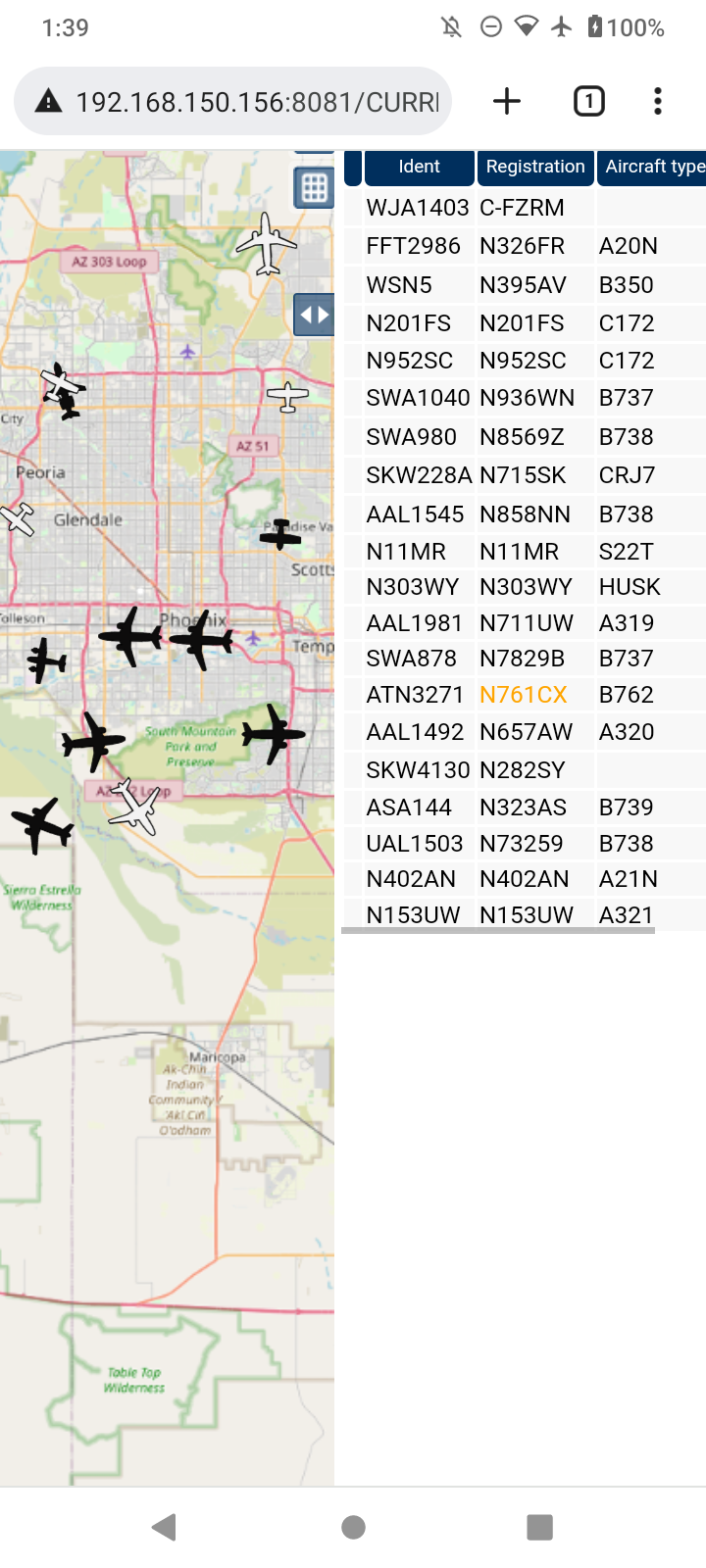706x1568 pixels.
Task: Select the ASA144 aircraft row
Action: point(525,808)
